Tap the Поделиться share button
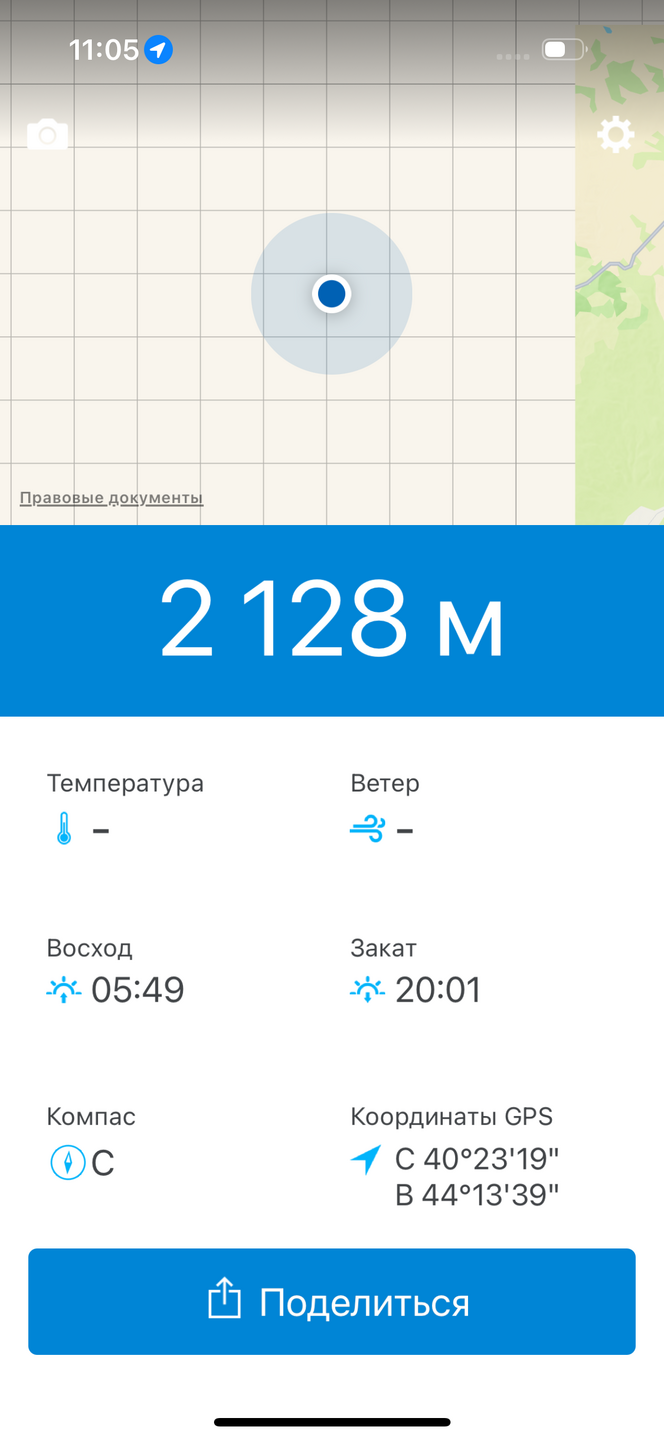Image resolution: width=664 pixels, height=1440 pixels. point(332,1301)
